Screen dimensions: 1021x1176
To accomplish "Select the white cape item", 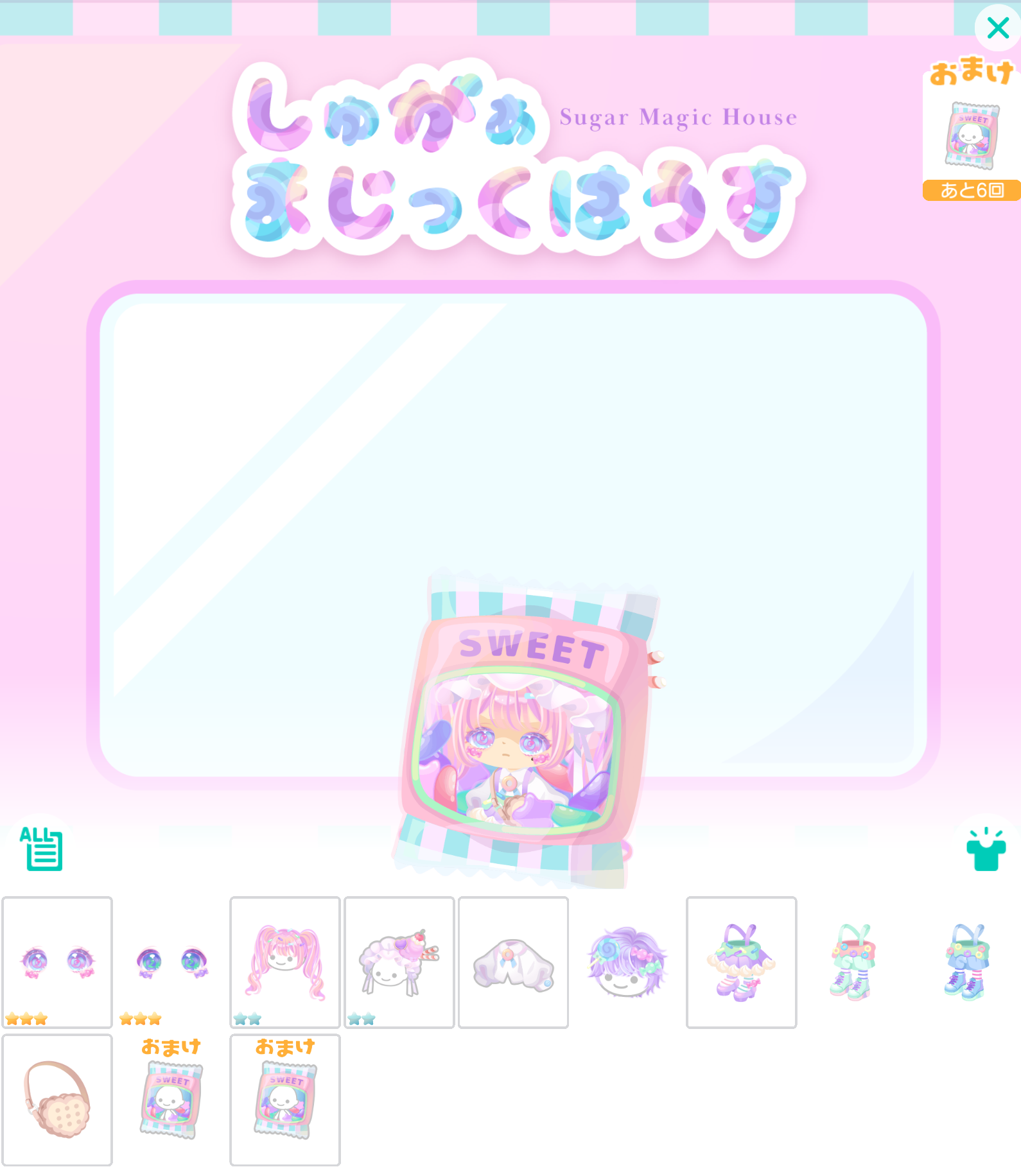I will click(x=513, y=962).
